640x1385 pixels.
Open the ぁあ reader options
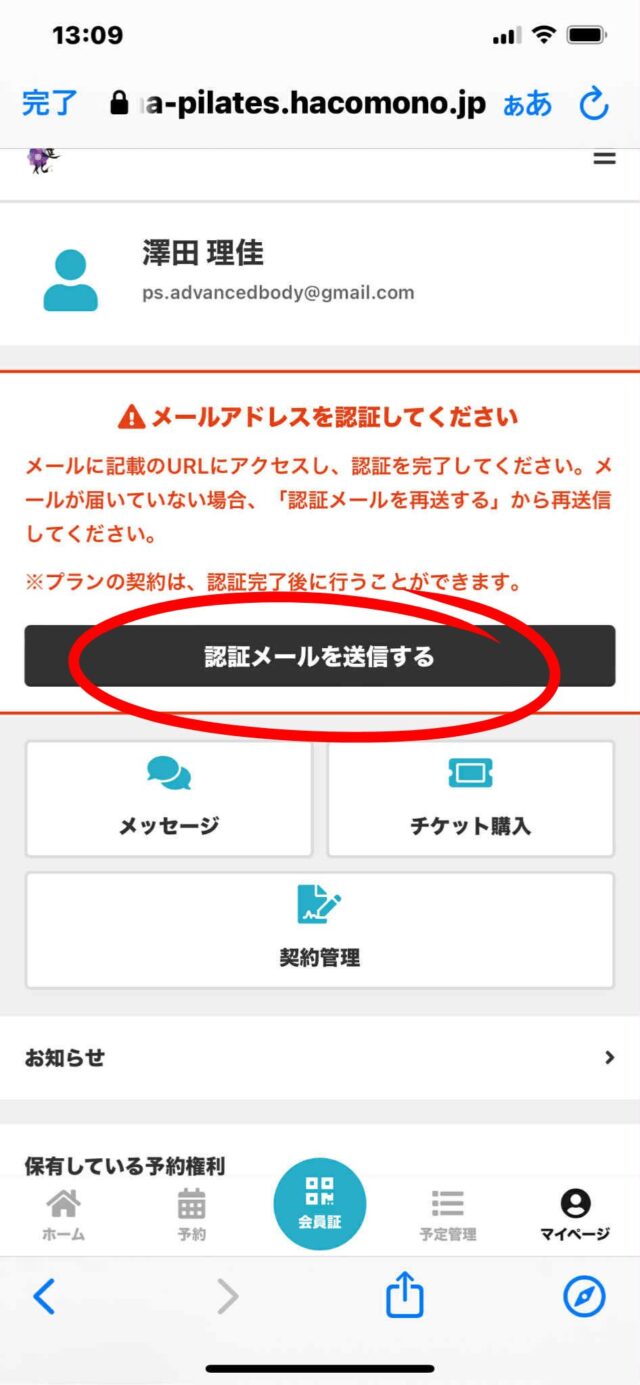[527, 103]
